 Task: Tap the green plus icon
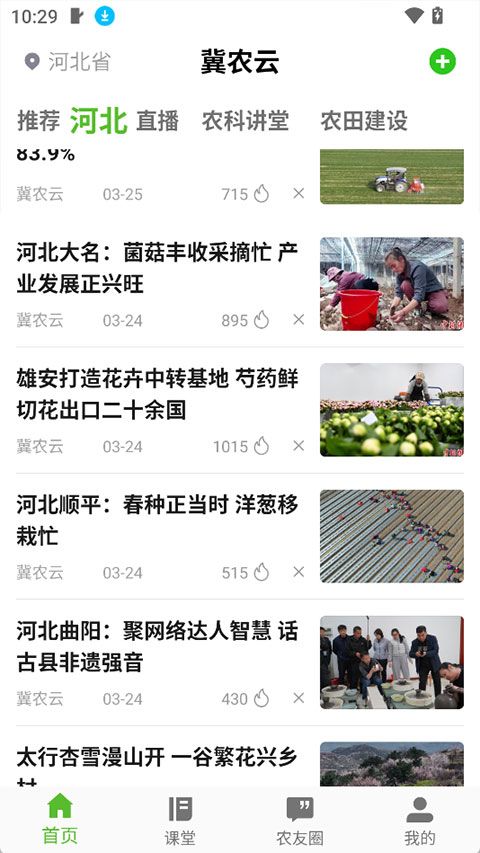click(442, 61)
